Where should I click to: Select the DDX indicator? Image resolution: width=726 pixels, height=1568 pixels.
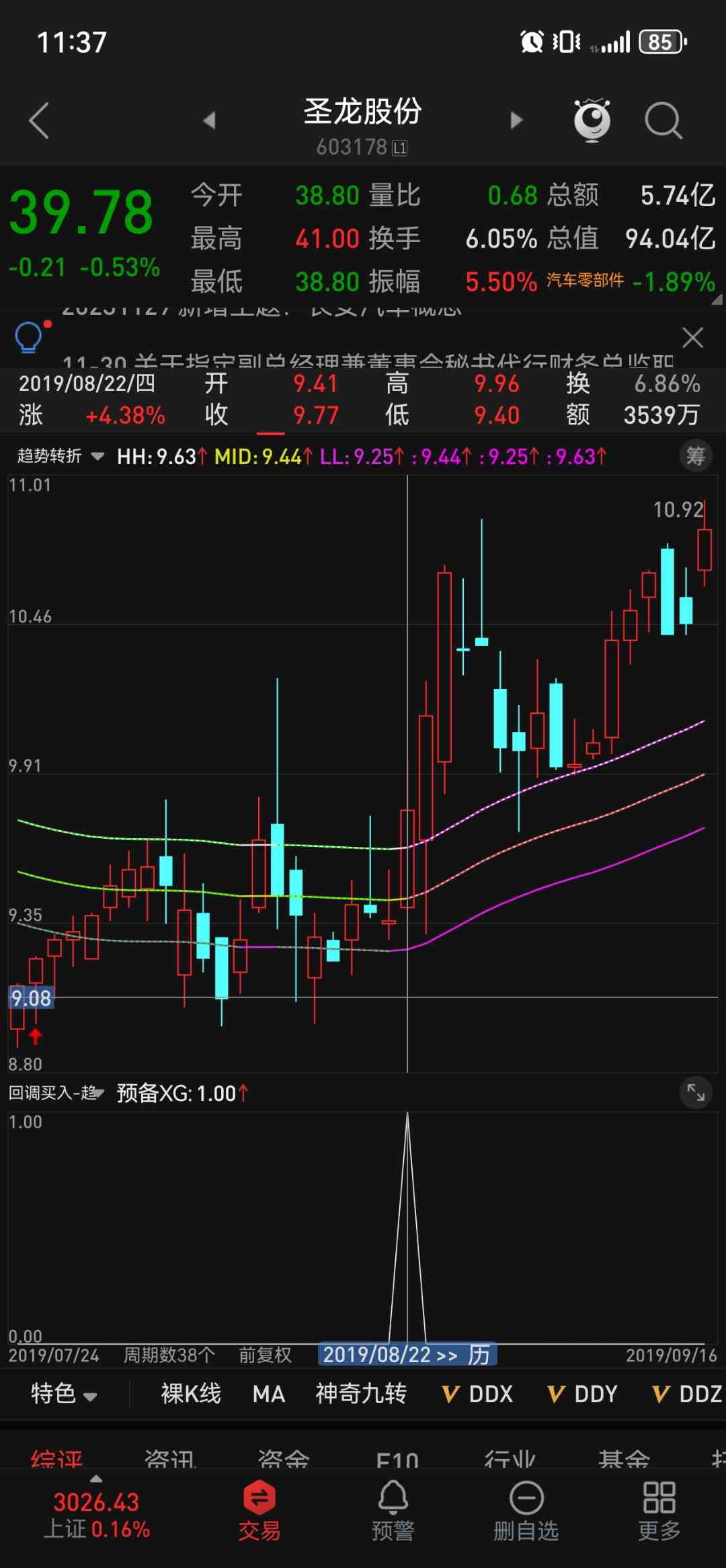[478, 1393]
